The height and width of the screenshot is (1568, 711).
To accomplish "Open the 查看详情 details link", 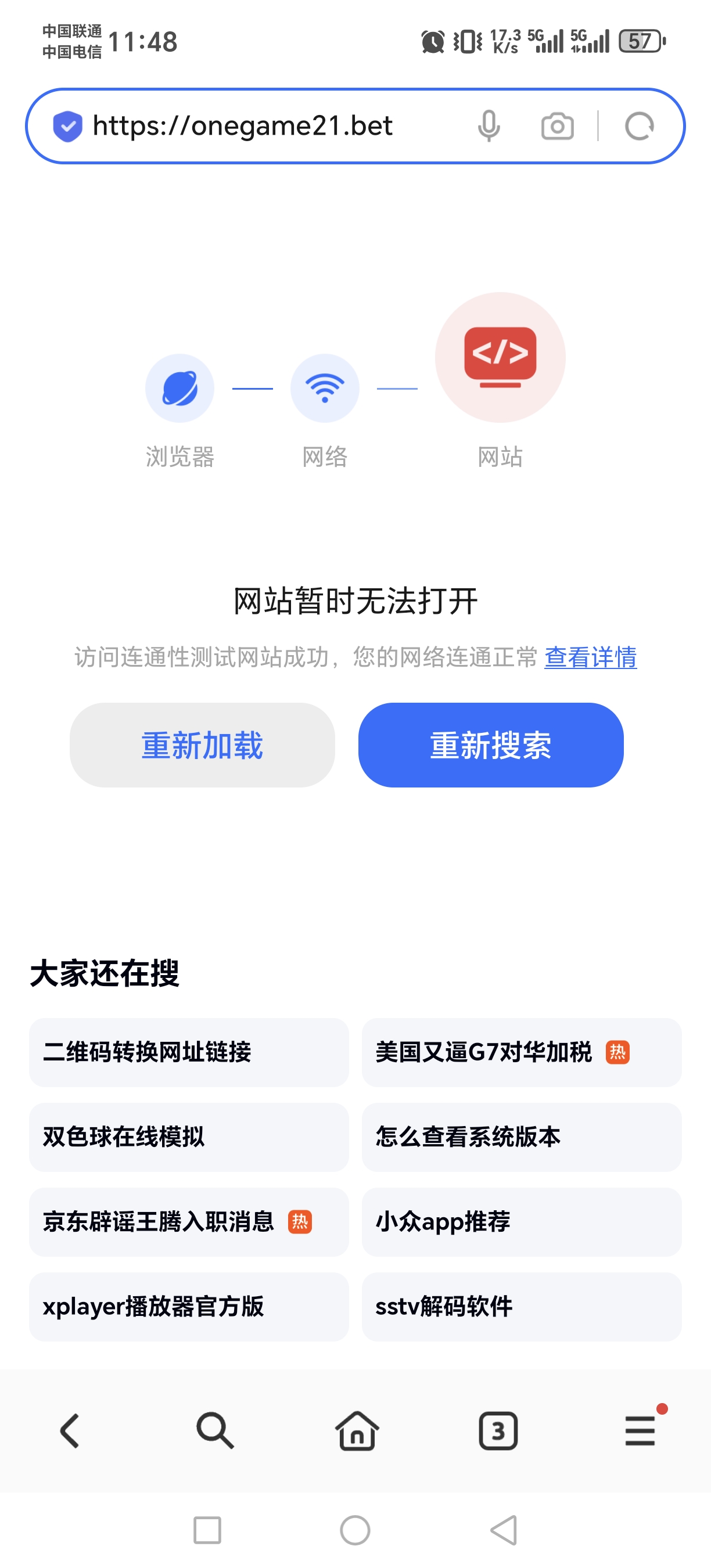I will [x=591, y=659].
